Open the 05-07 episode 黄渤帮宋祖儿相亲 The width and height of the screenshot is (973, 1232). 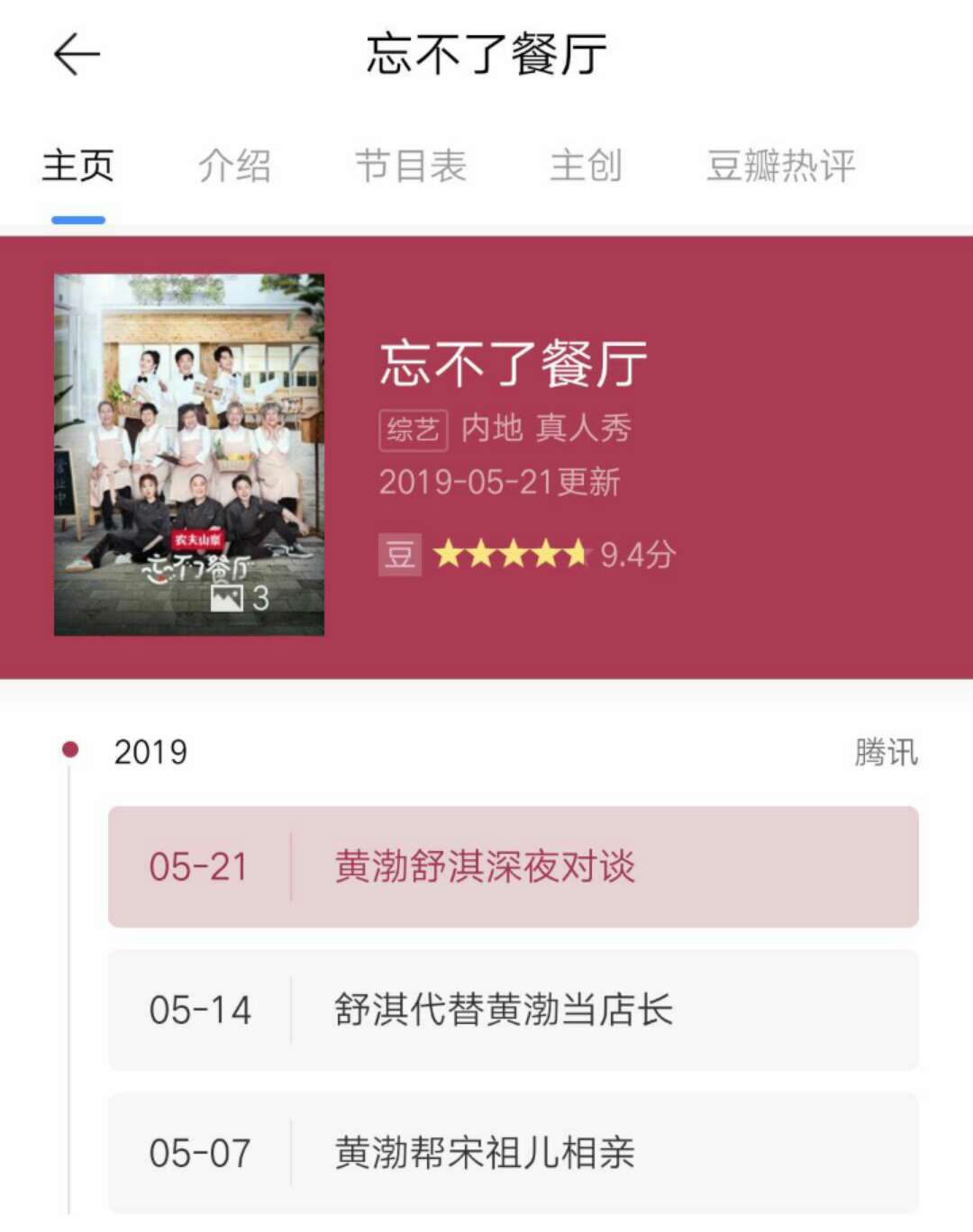pyautogui.click(x=513, y=1153)
